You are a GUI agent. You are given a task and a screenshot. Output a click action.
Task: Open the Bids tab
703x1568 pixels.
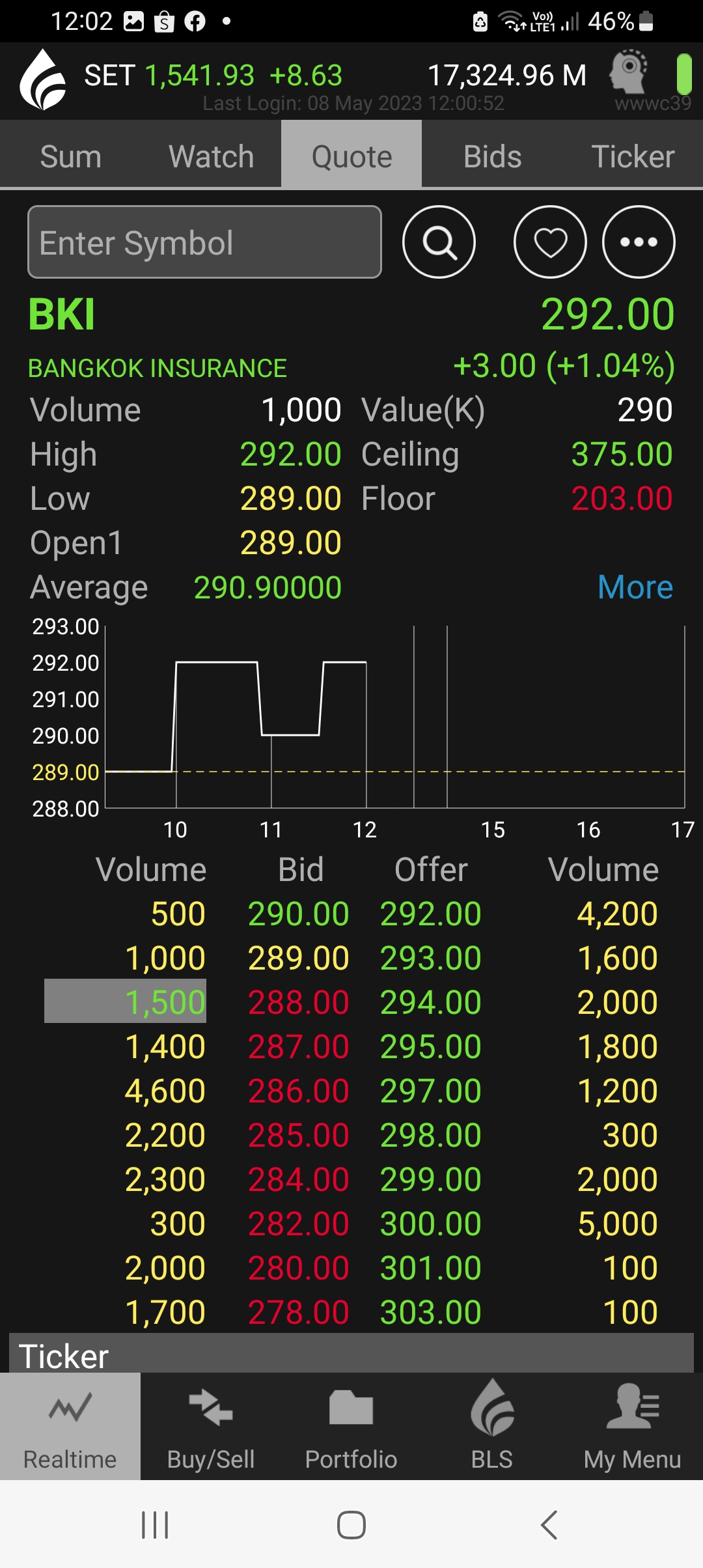(x=492, y=156)
